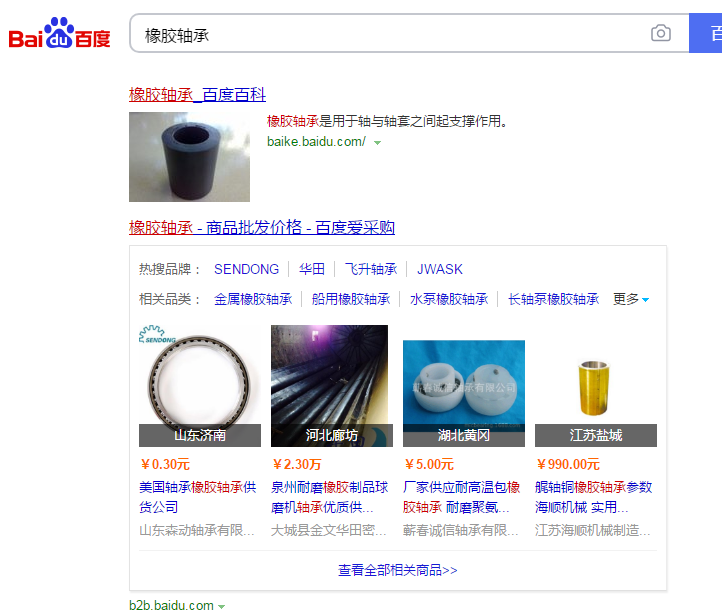Expand the baike.baidu.com dropdown arrow
This screenshot has height=613, width=722.
coord(377,143)
